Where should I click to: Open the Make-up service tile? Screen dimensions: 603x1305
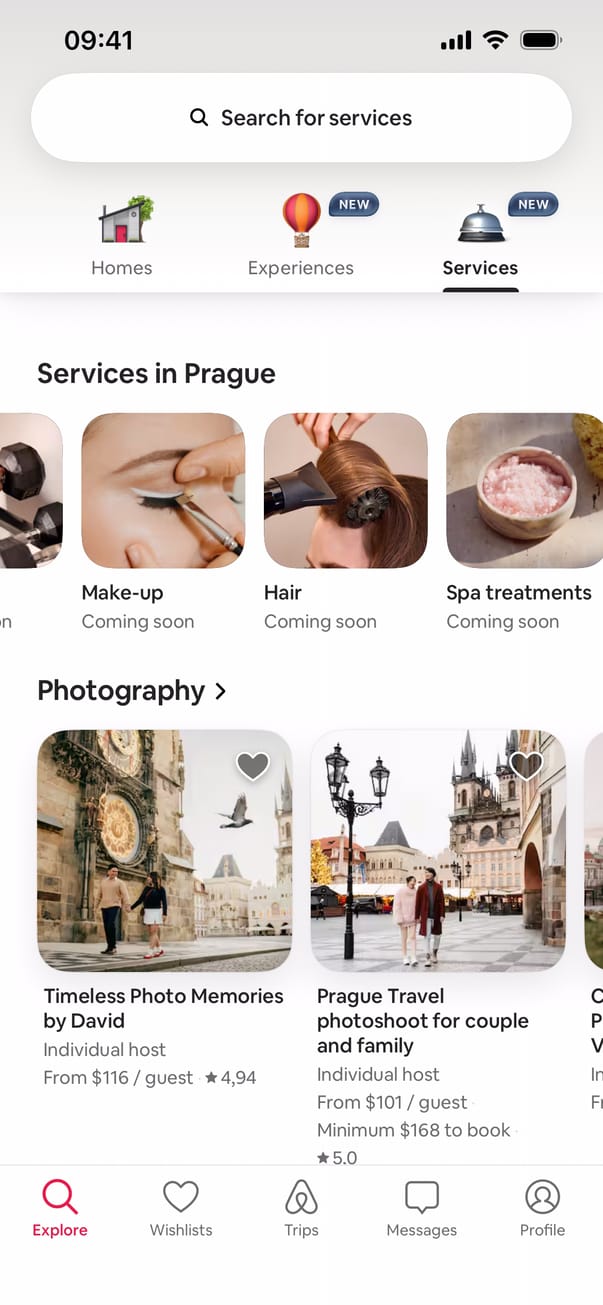pyautogui.click(x=163, y=490)
